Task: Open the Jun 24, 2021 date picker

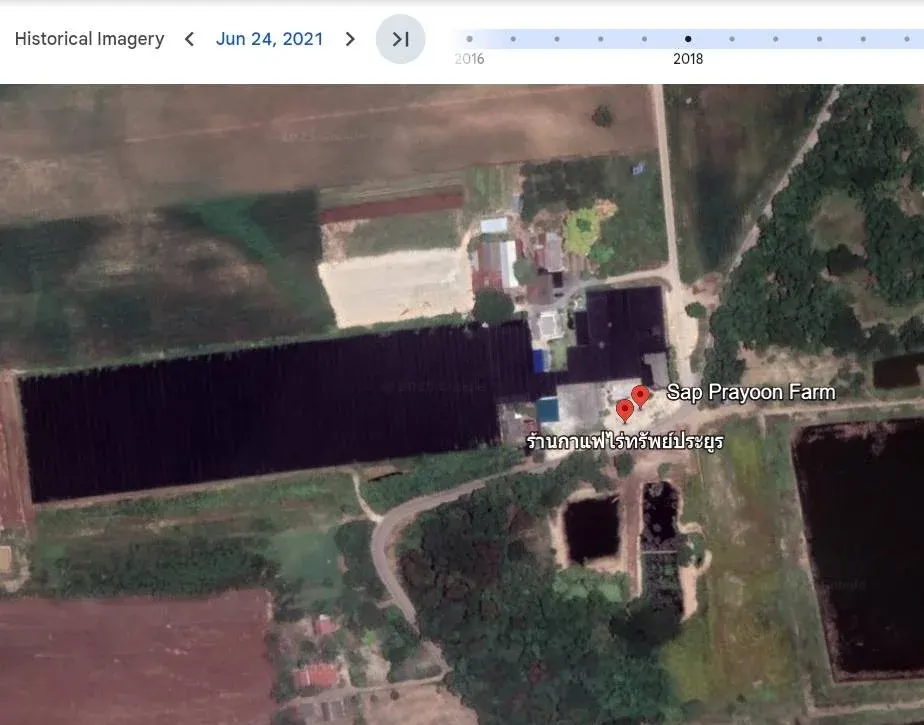Action: 269,39
